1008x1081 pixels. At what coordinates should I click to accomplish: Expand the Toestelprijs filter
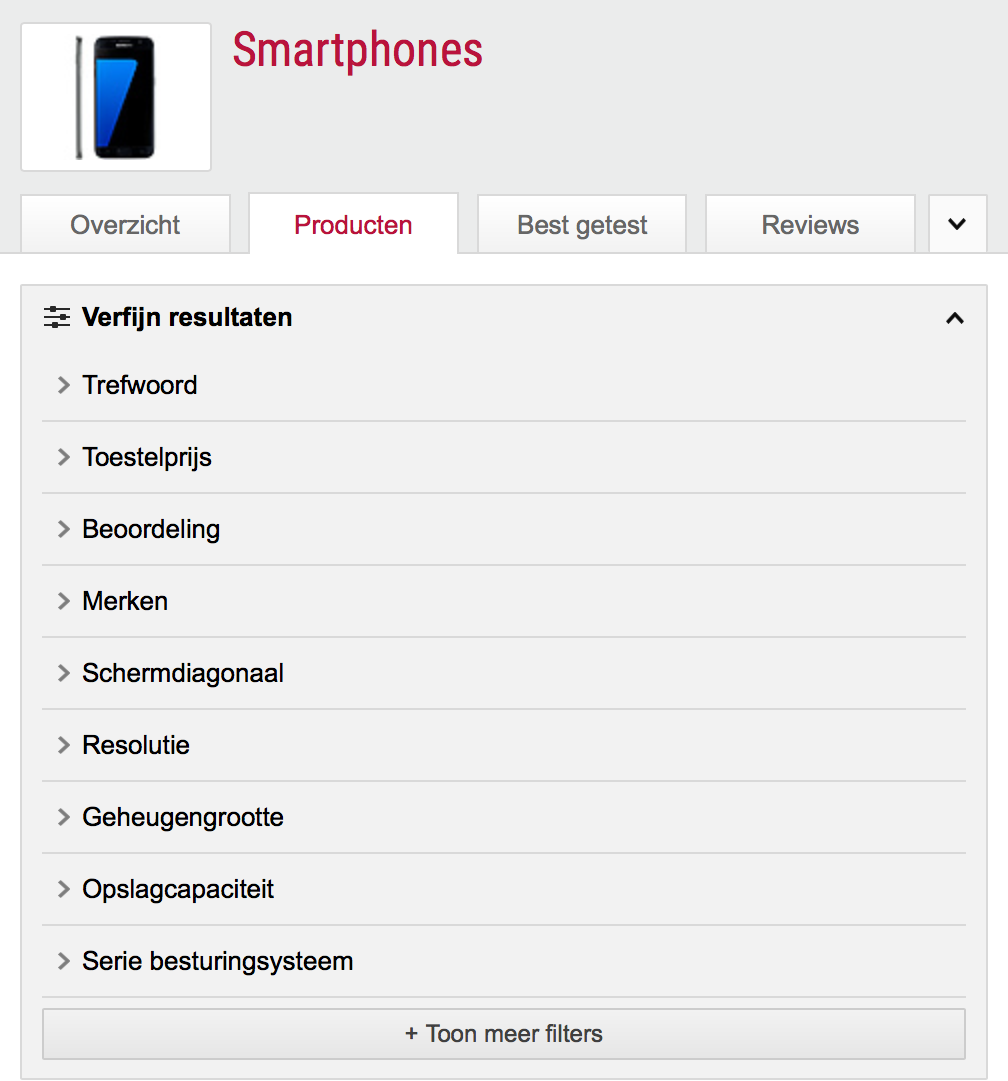click(147, 457)
